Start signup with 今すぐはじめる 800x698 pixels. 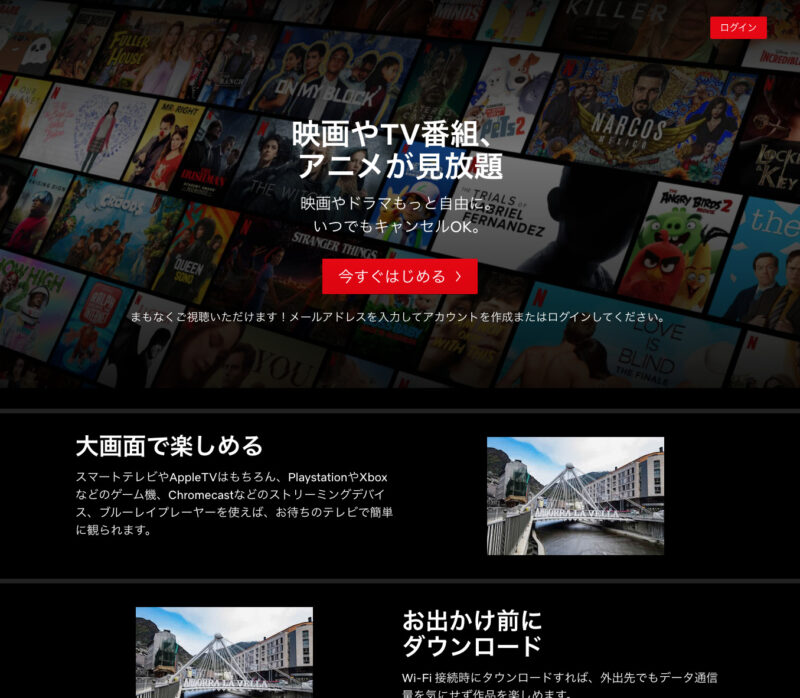click(x=400, y=276)
